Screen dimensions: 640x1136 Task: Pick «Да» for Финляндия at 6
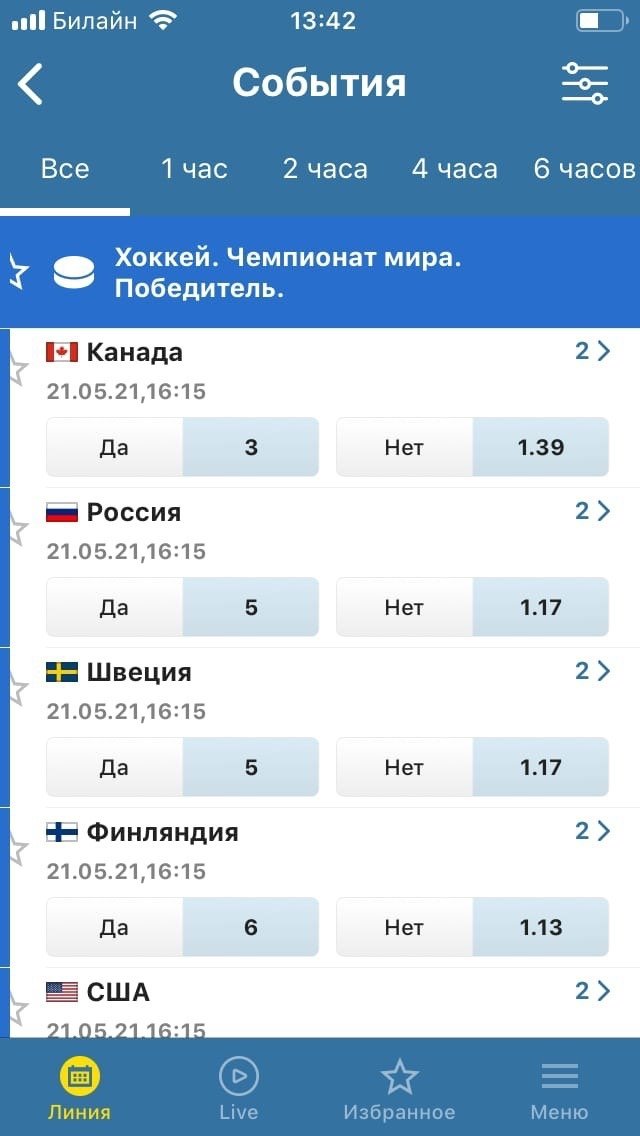coord(182,927)
